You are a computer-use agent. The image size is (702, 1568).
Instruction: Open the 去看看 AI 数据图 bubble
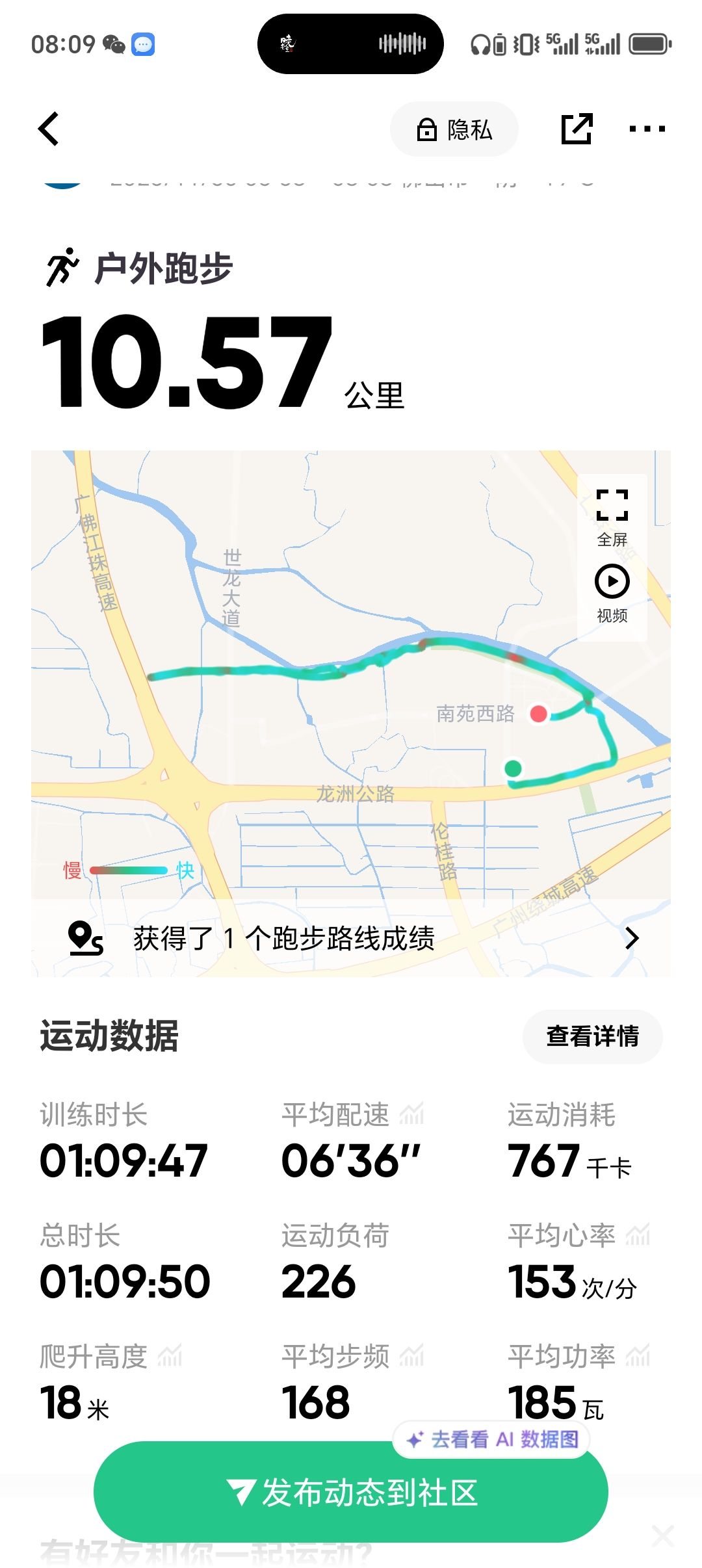(x=492, y=1439)
